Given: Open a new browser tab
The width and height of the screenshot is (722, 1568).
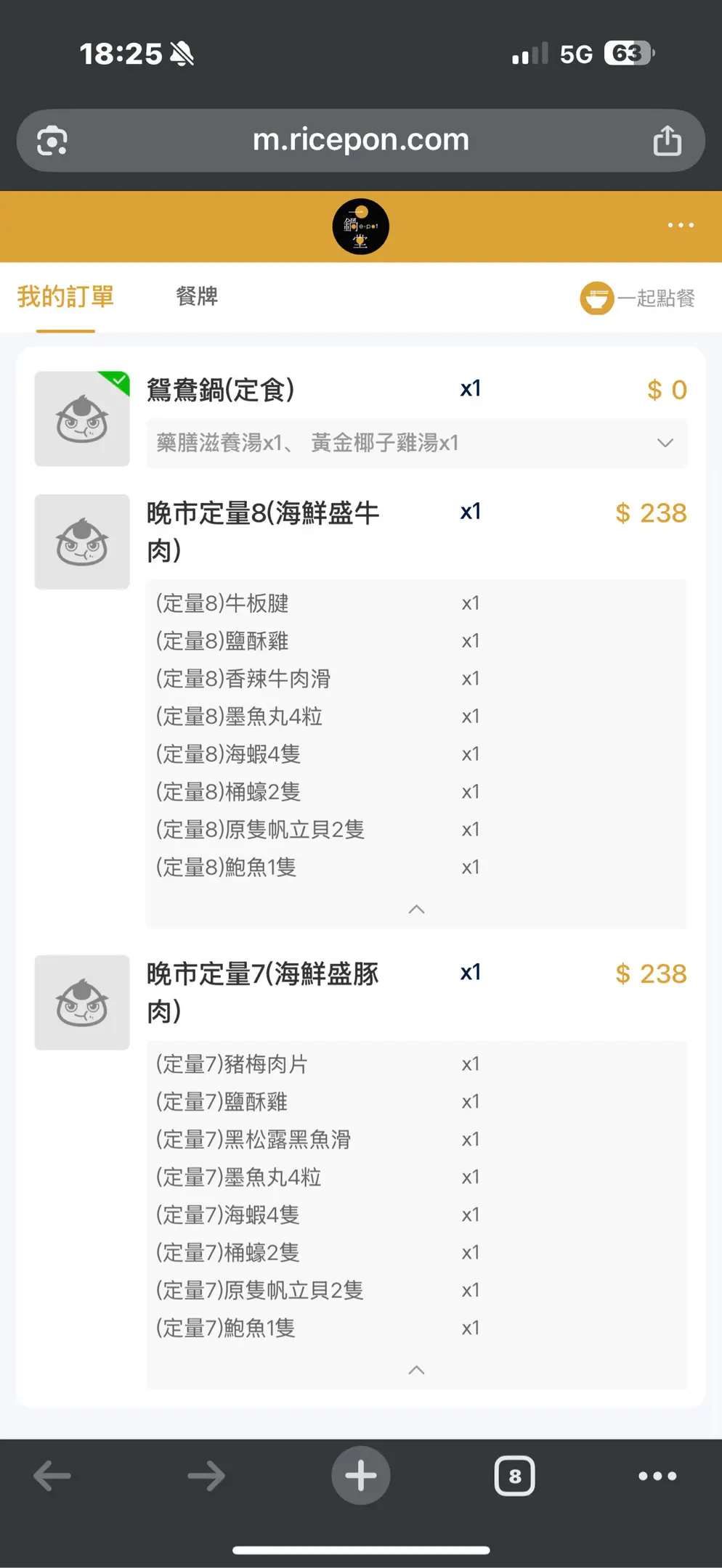Looking at the screenshot, I should [x=361, y=1476].
